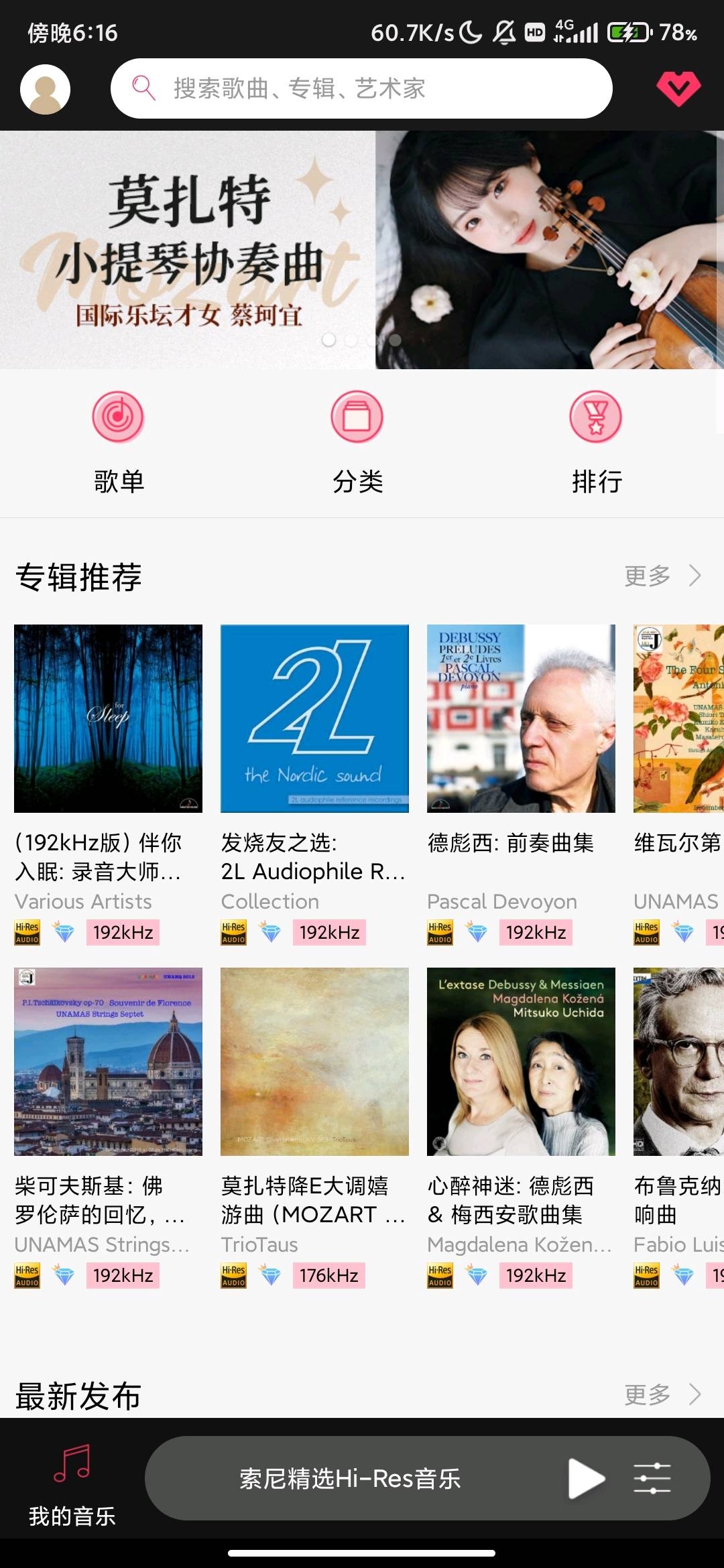Tap the heart favorites icon top right

click(x=678, y=88)
